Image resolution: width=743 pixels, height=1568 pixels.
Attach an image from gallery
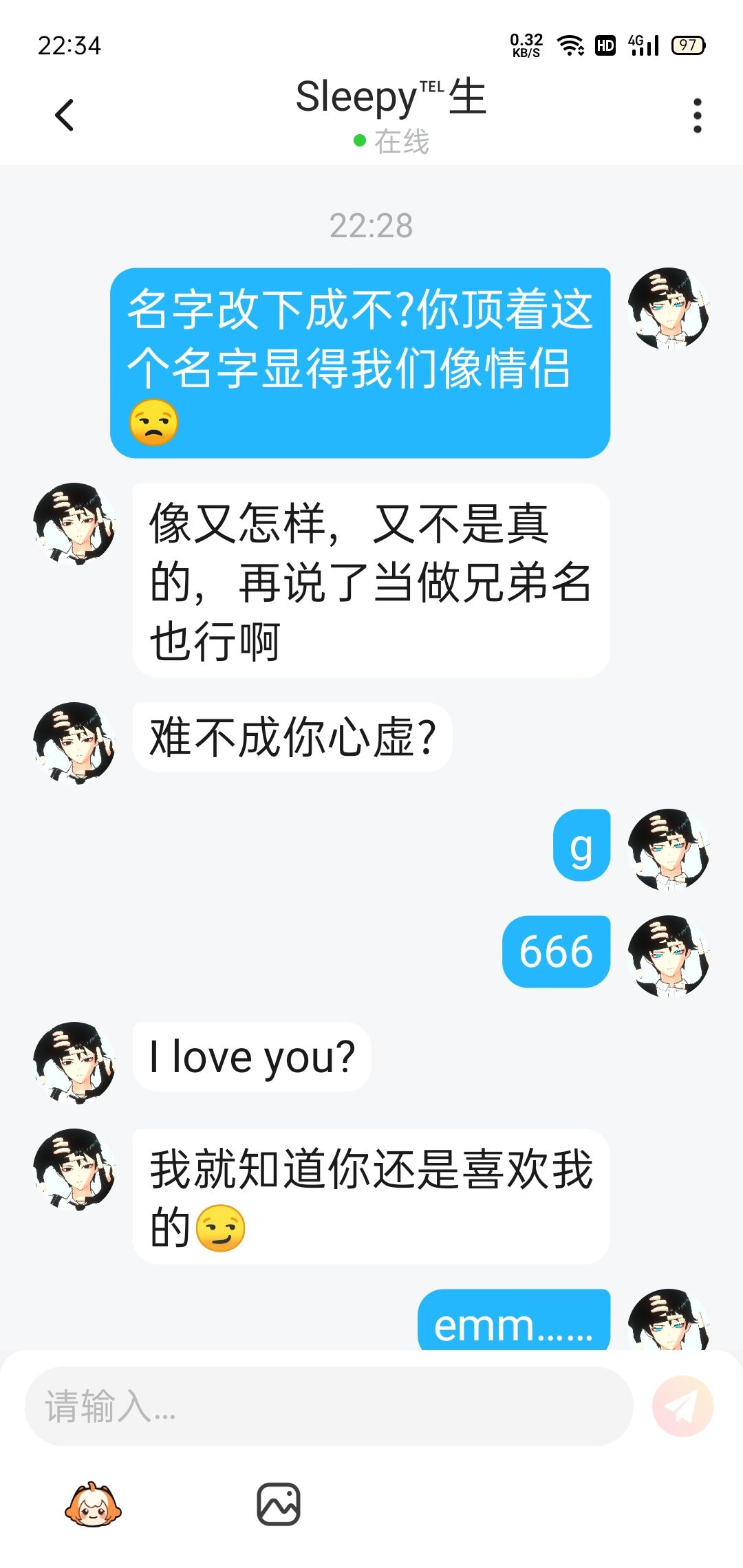click(279, 1504)
